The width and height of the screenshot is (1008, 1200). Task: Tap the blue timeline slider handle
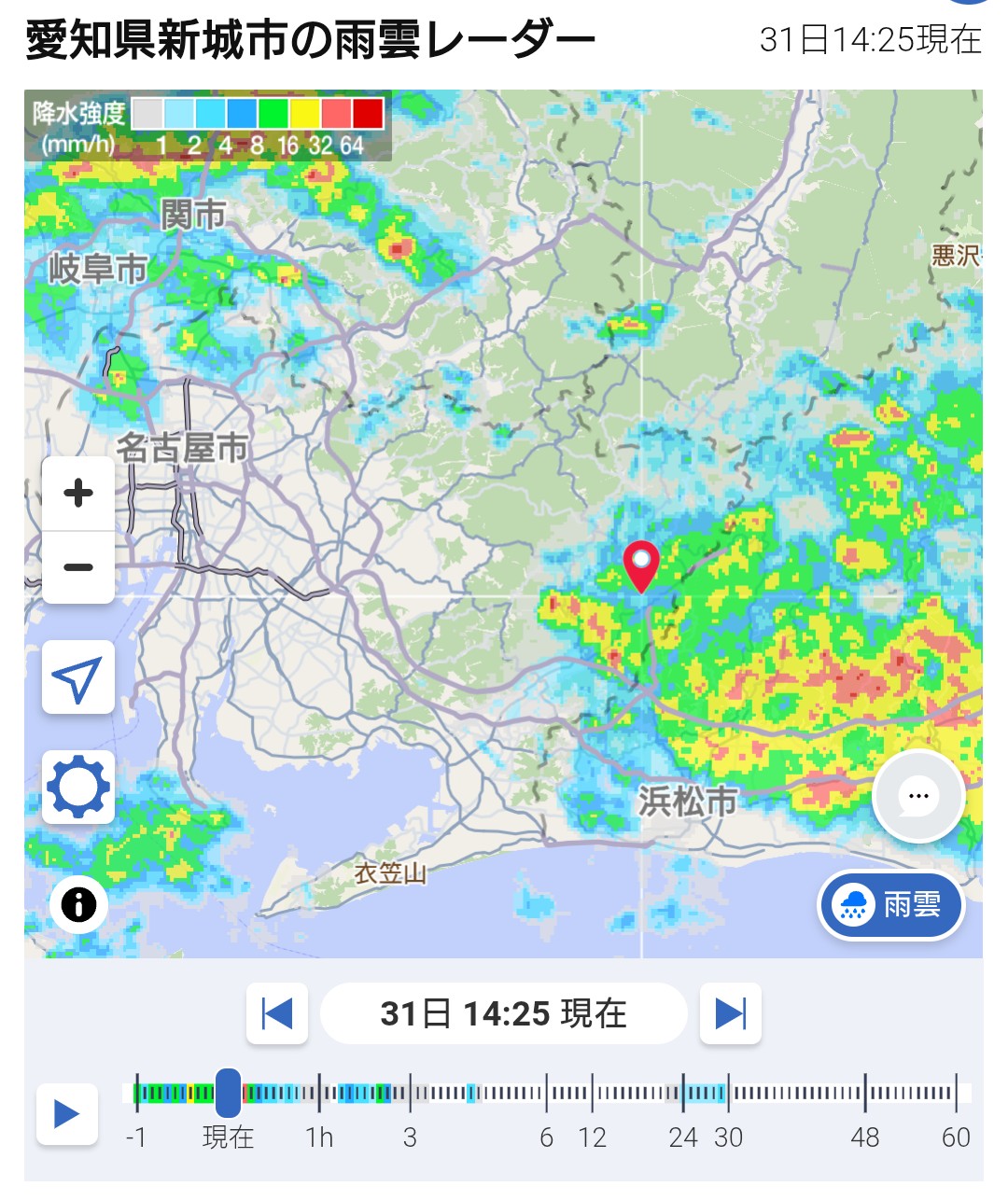coord(228,1093)
